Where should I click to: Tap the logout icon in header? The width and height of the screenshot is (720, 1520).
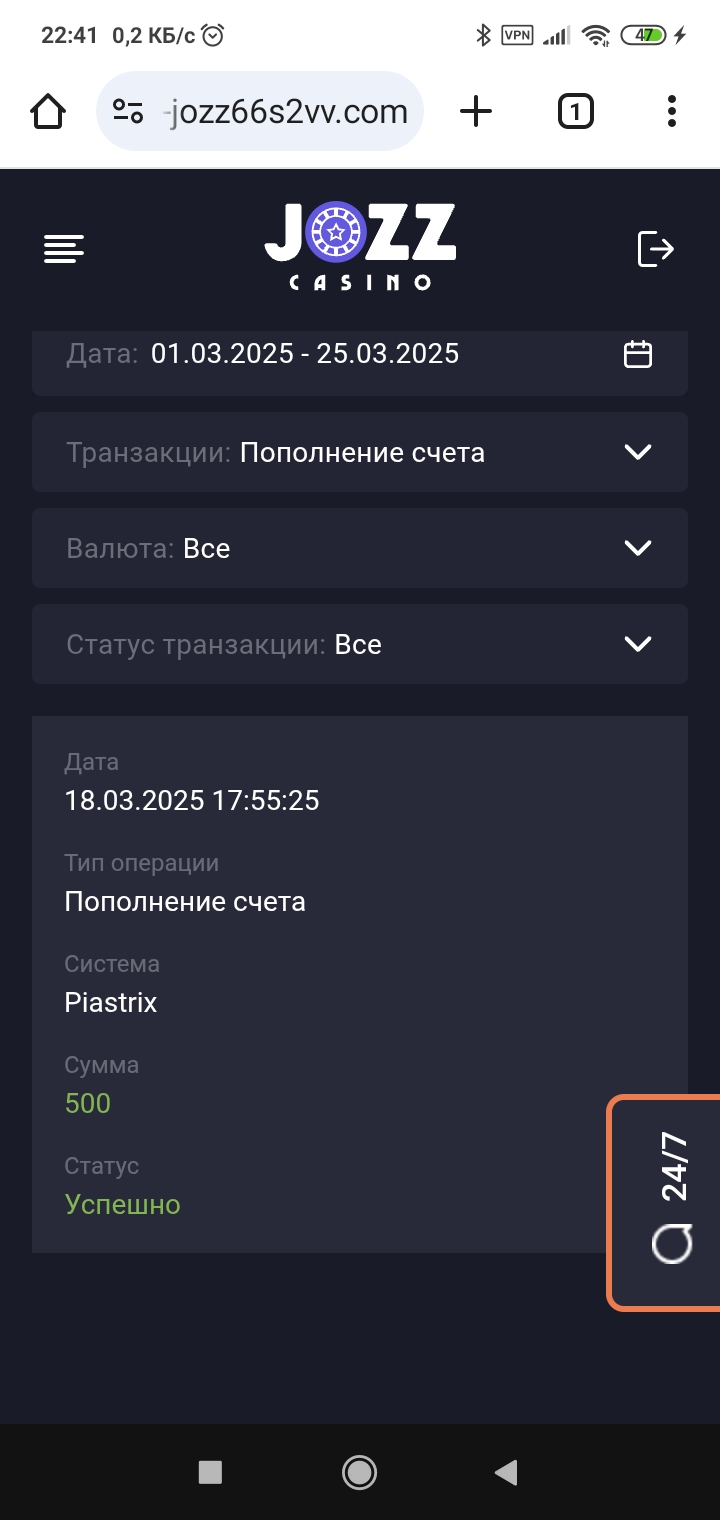click(x=656, y=248)
